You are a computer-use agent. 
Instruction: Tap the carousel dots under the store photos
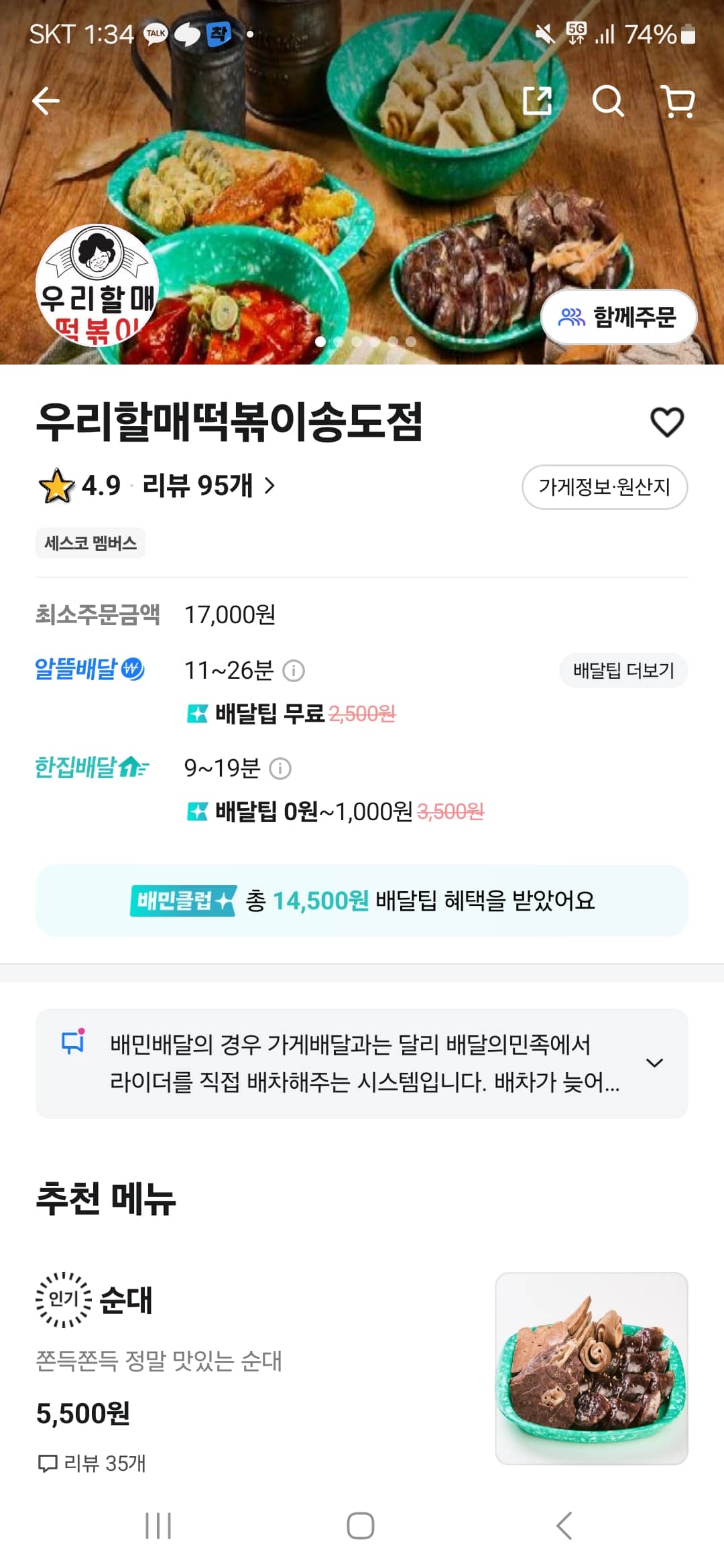366,341
